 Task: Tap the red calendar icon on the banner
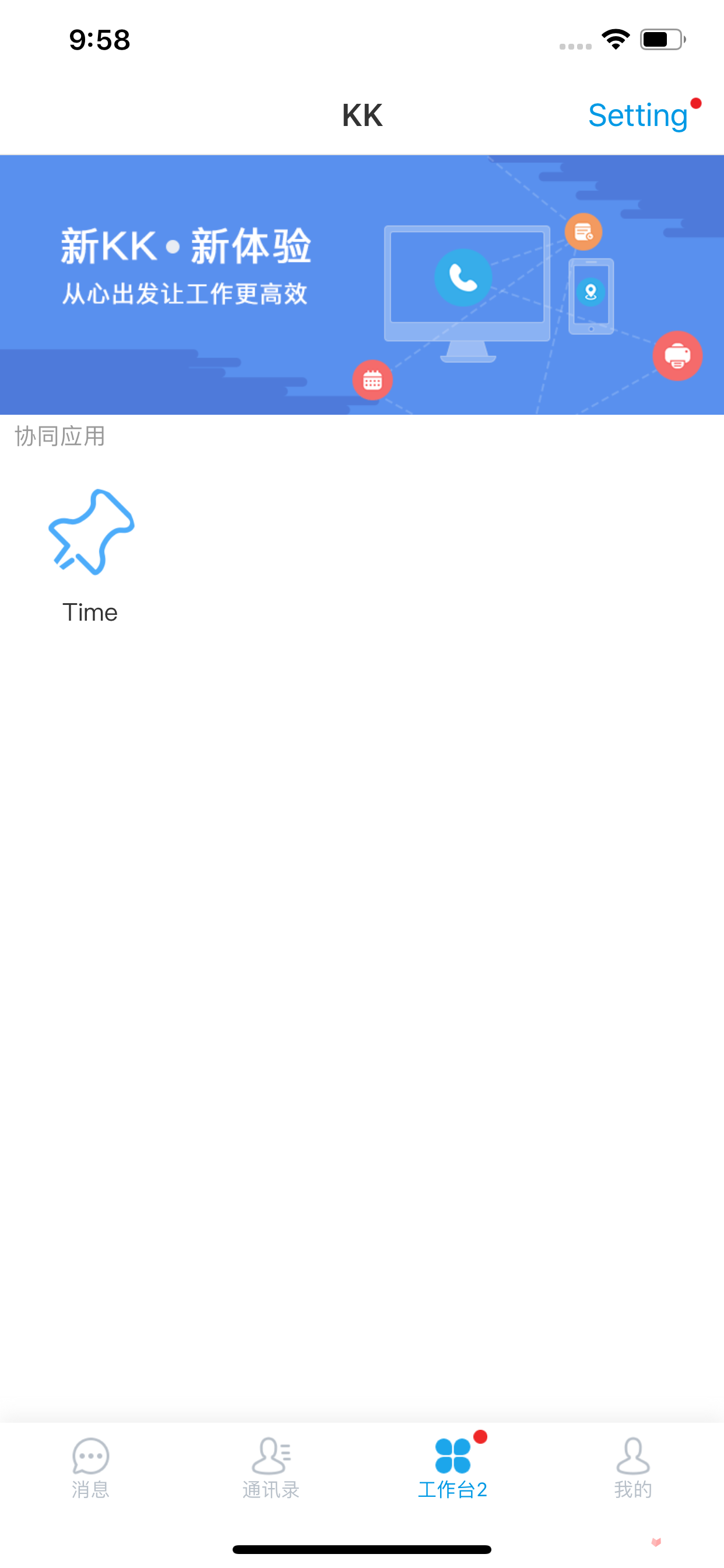point(373,381)
